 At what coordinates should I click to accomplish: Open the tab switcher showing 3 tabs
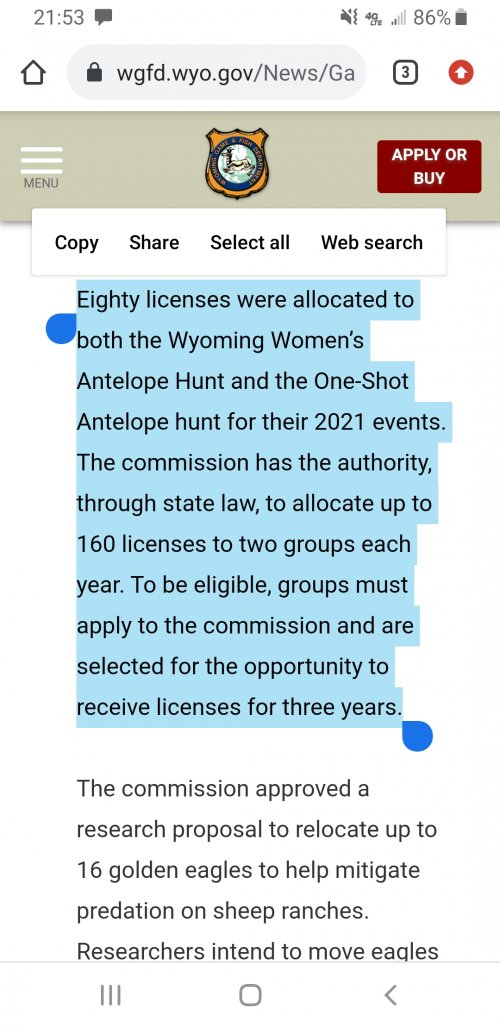click(x=405, y=73)
